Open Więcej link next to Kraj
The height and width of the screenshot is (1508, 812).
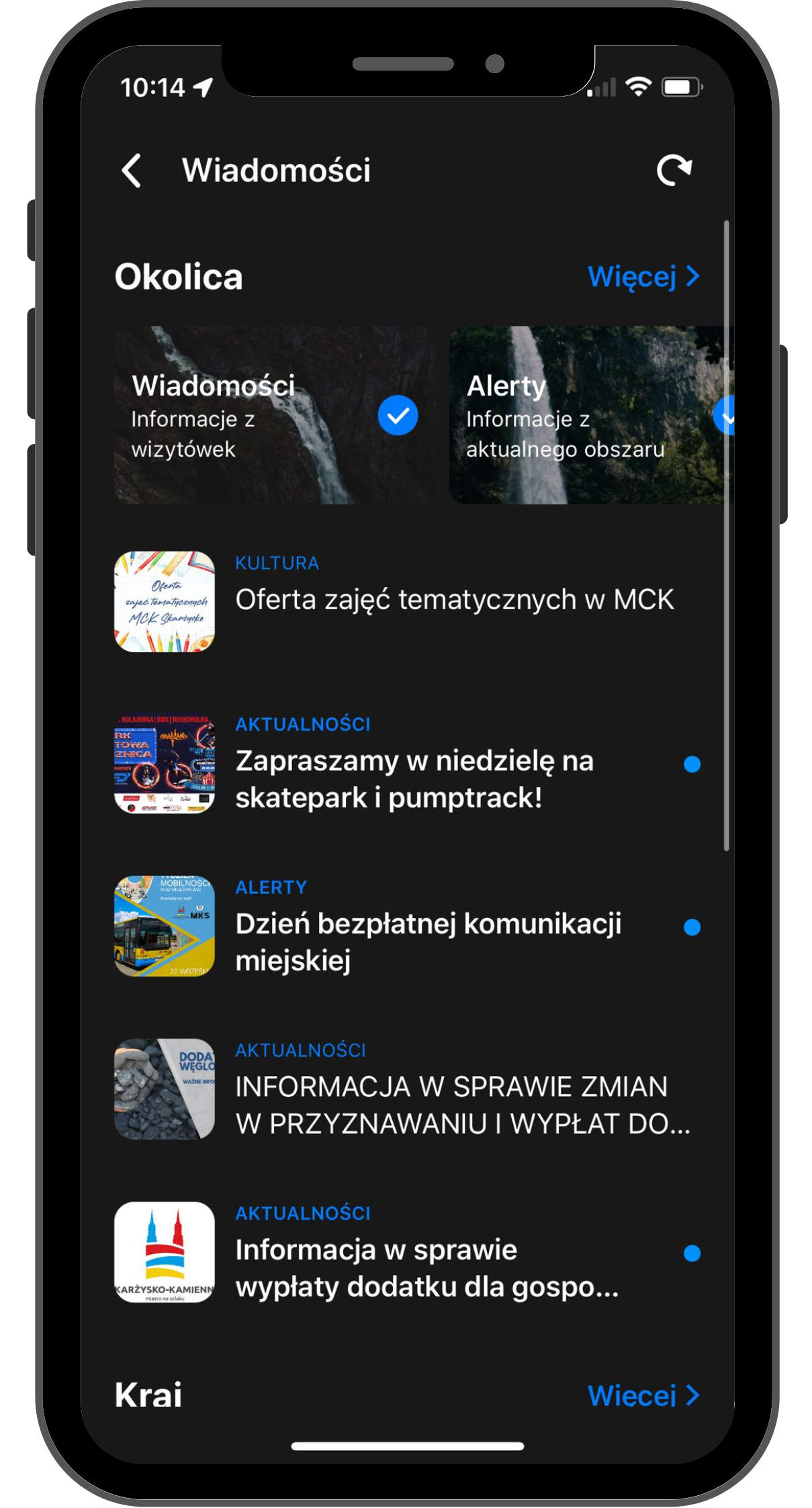pyautogui.click(x=643, y=1396)
